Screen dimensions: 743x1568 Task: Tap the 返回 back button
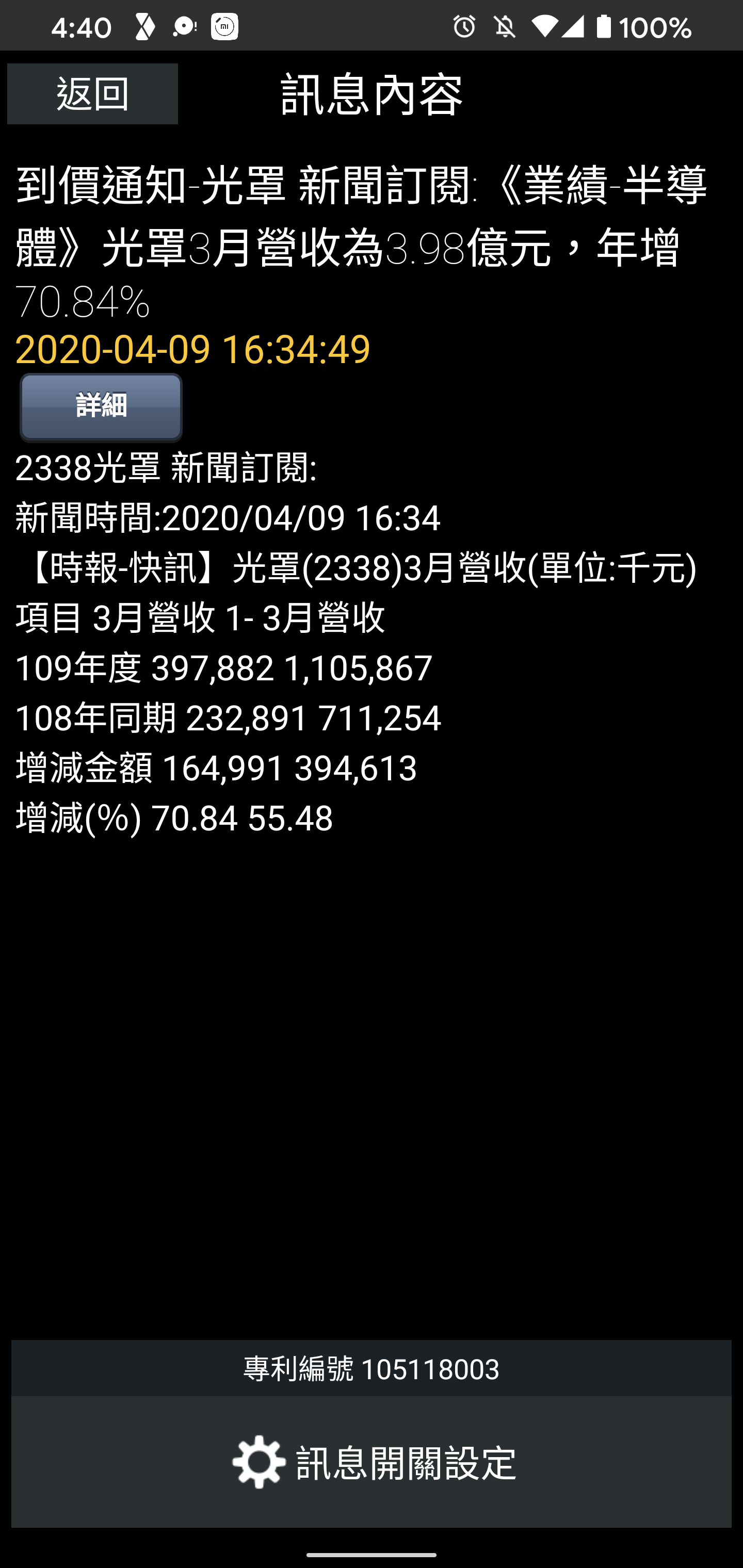[x=92, y=94]
